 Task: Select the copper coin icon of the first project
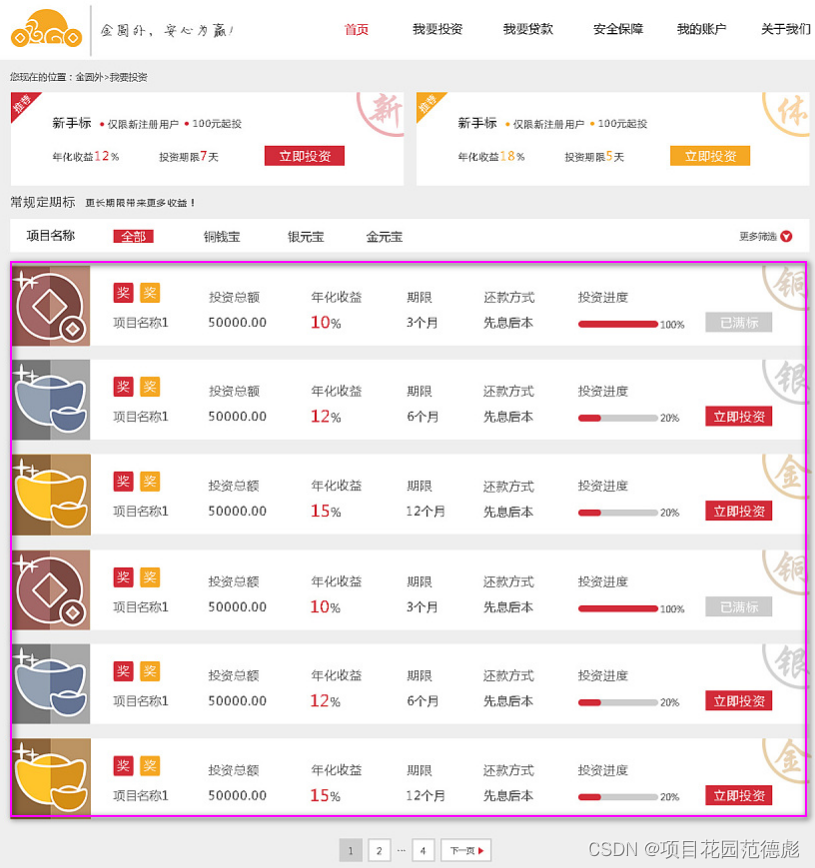click(50, 306)
